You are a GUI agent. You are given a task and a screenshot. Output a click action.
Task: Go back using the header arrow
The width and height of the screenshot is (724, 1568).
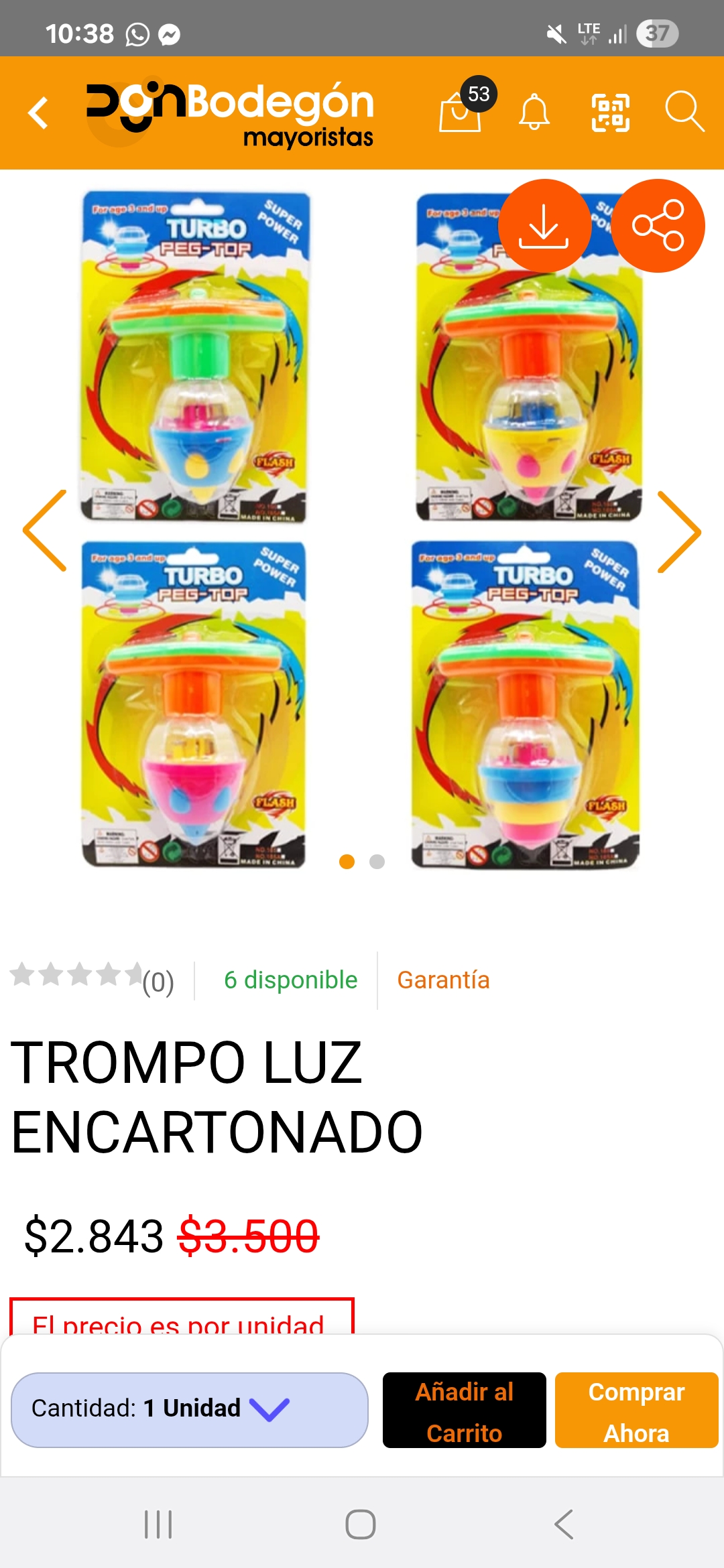click(39, 112)
